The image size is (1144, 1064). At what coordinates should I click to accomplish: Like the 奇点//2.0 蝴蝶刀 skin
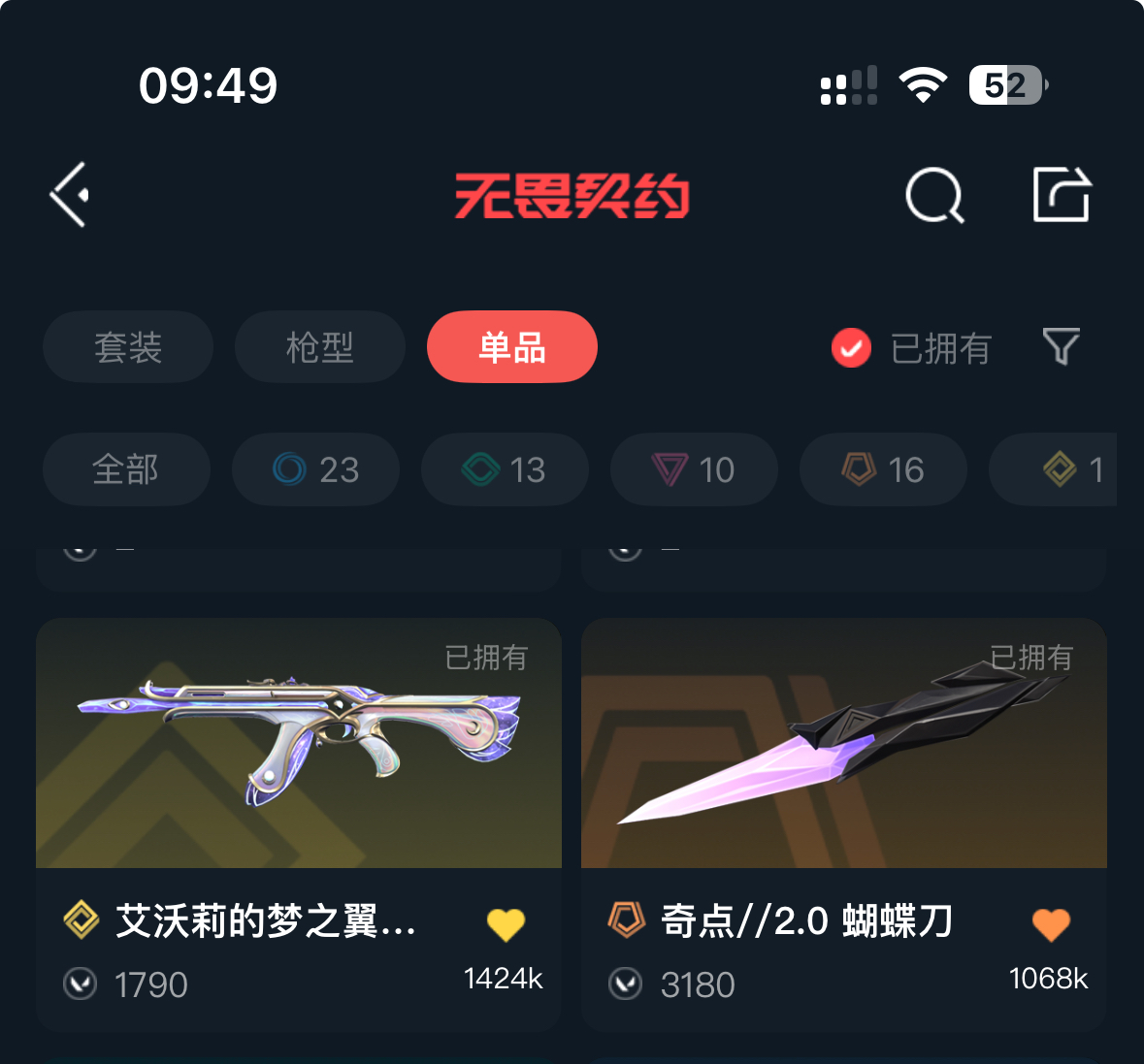(x=1051, y=924)
